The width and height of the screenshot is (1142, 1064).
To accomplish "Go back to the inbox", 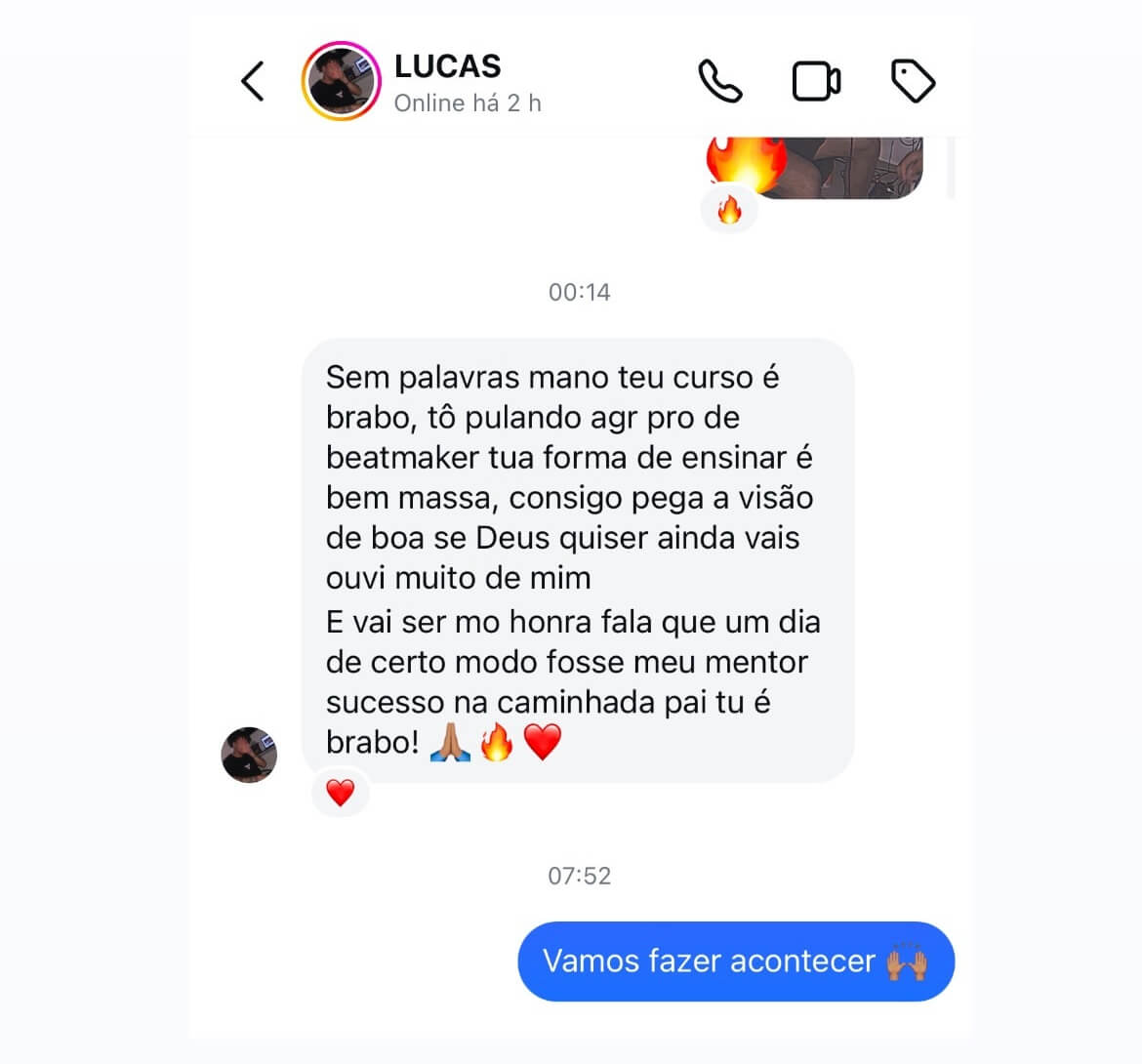I will click(x=253, y=81).
